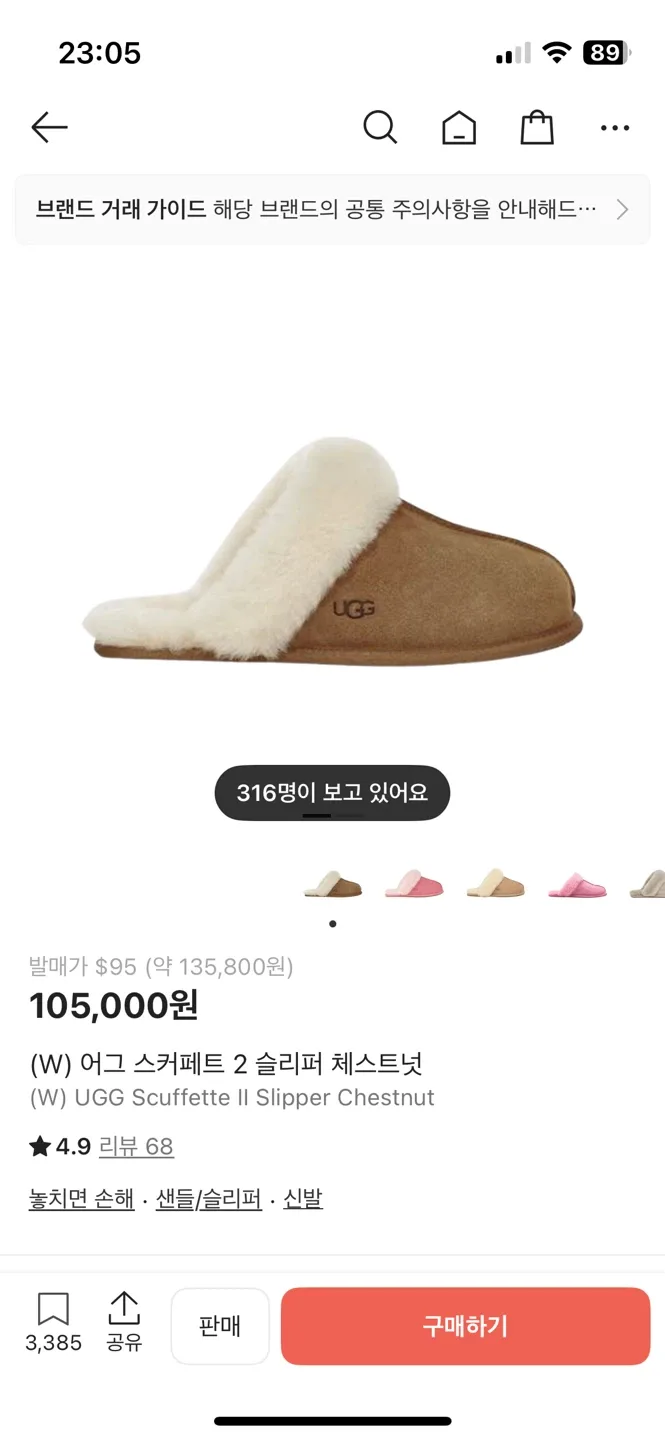
Task: Open the 신발 category link
Action: coord(303,1198)
